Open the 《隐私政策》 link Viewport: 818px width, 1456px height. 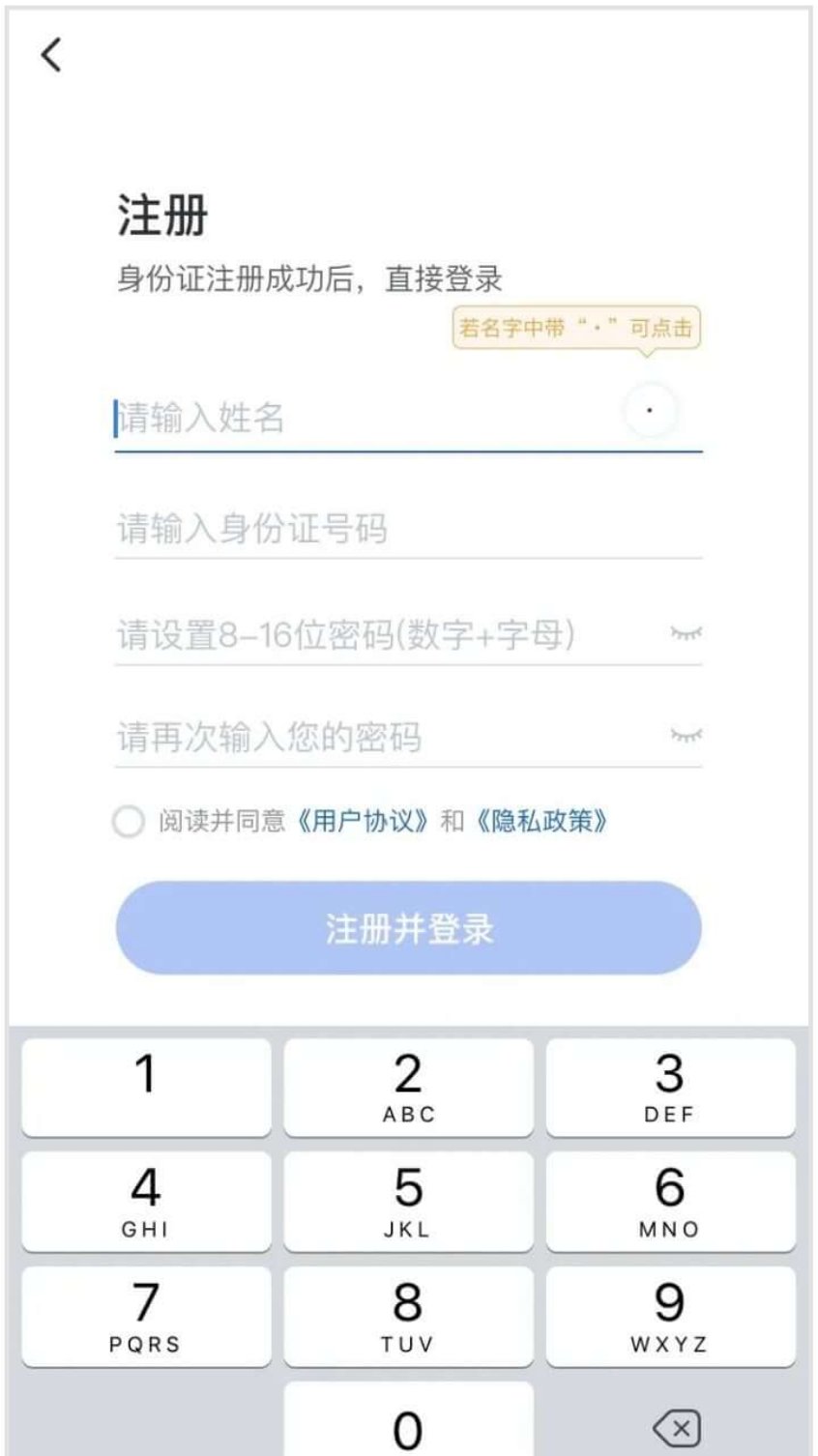[542, 822]
